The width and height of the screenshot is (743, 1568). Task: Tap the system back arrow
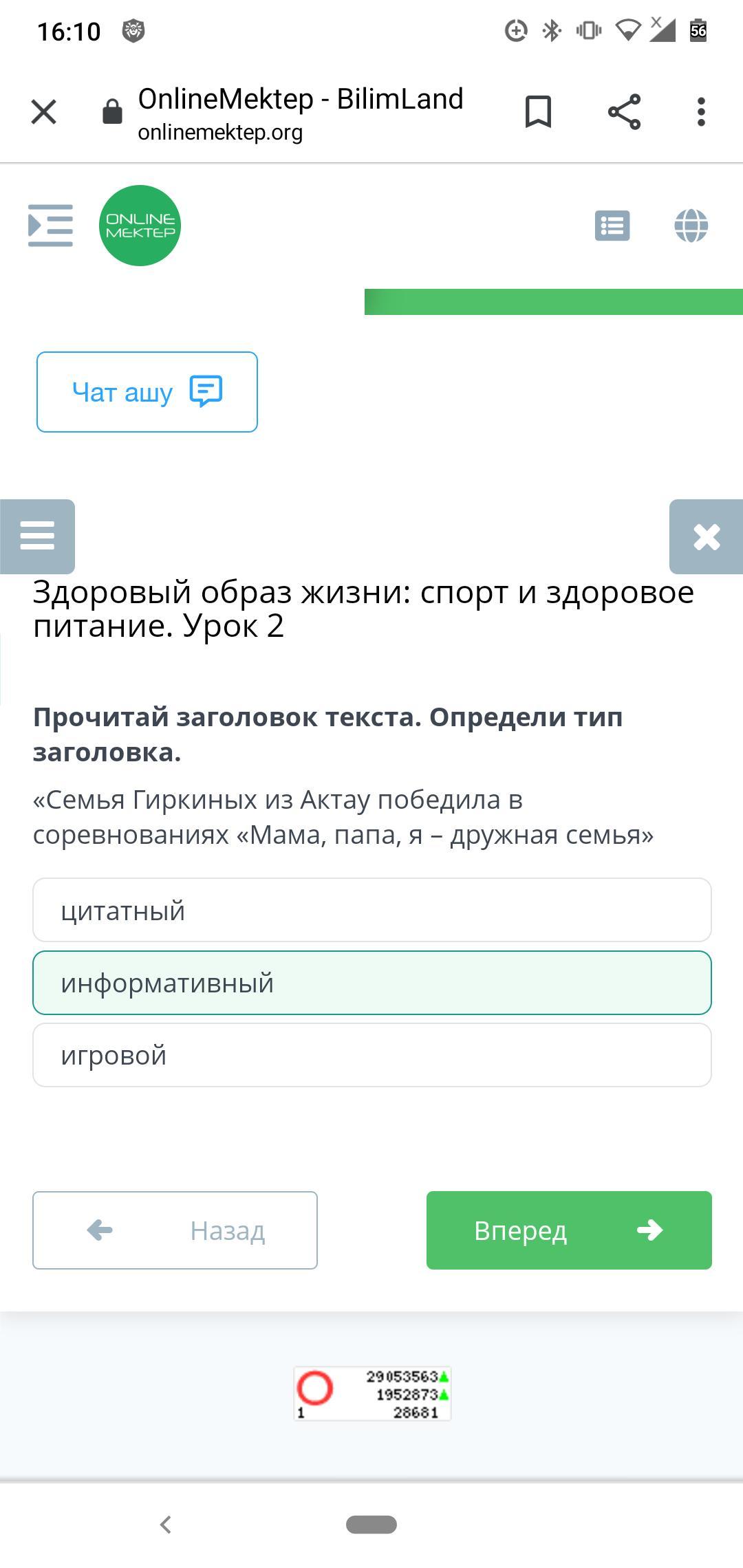165,1525
